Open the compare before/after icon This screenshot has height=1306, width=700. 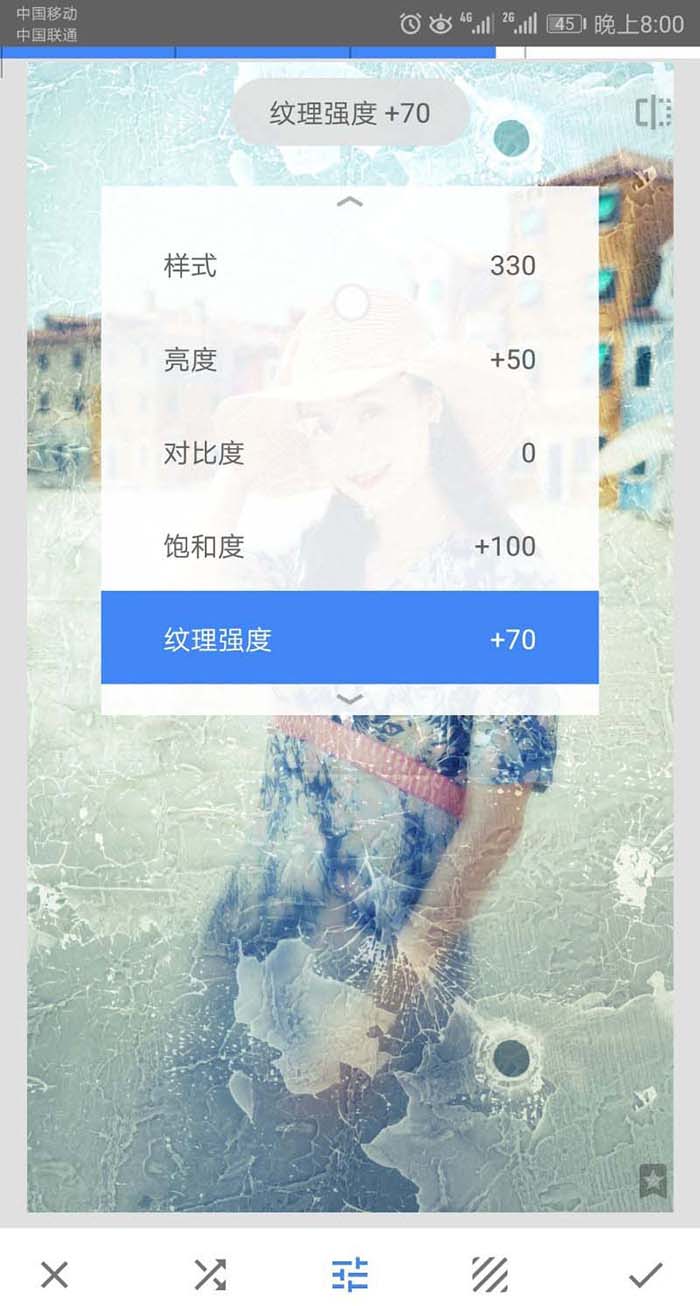point(653,113)
